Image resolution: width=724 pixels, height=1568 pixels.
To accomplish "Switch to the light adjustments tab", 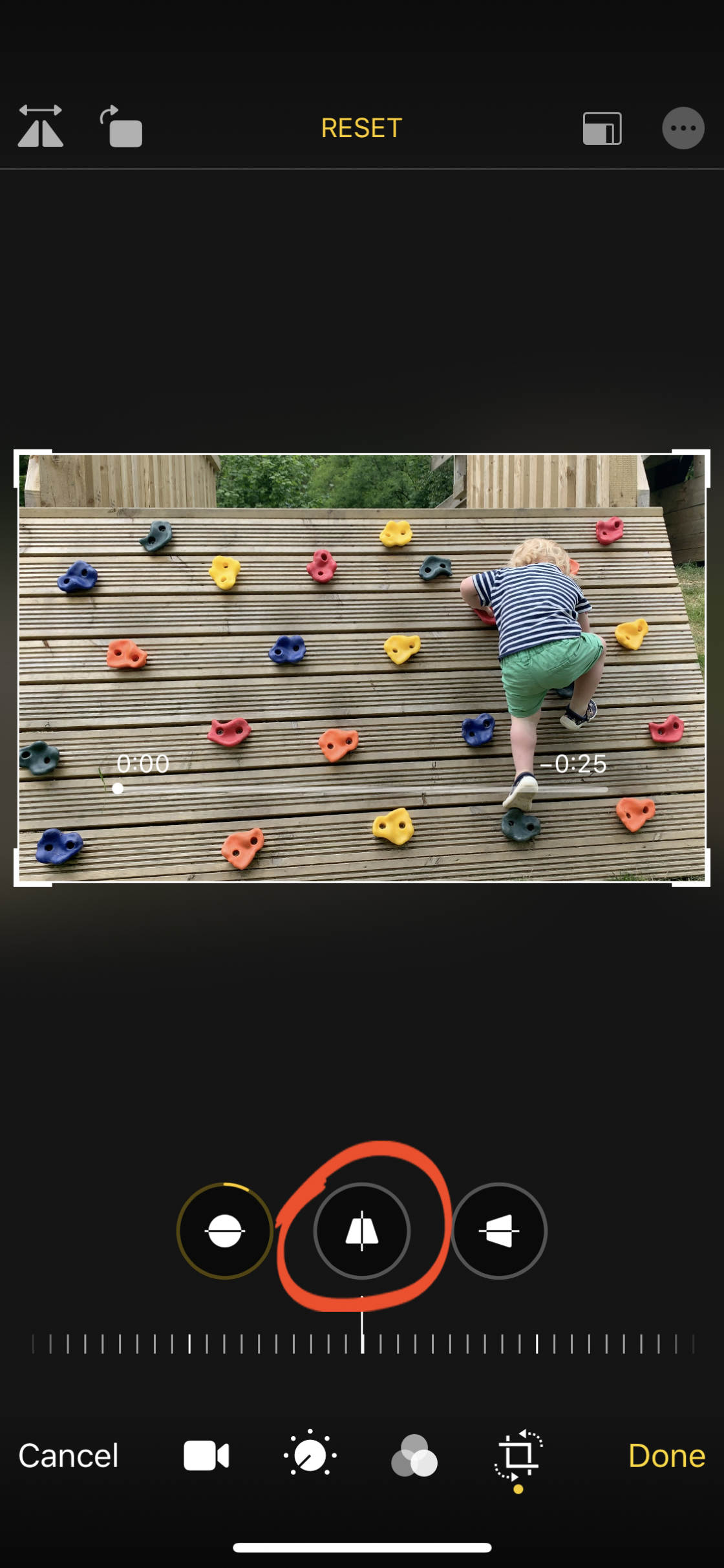I will [x=310, y=1455].
